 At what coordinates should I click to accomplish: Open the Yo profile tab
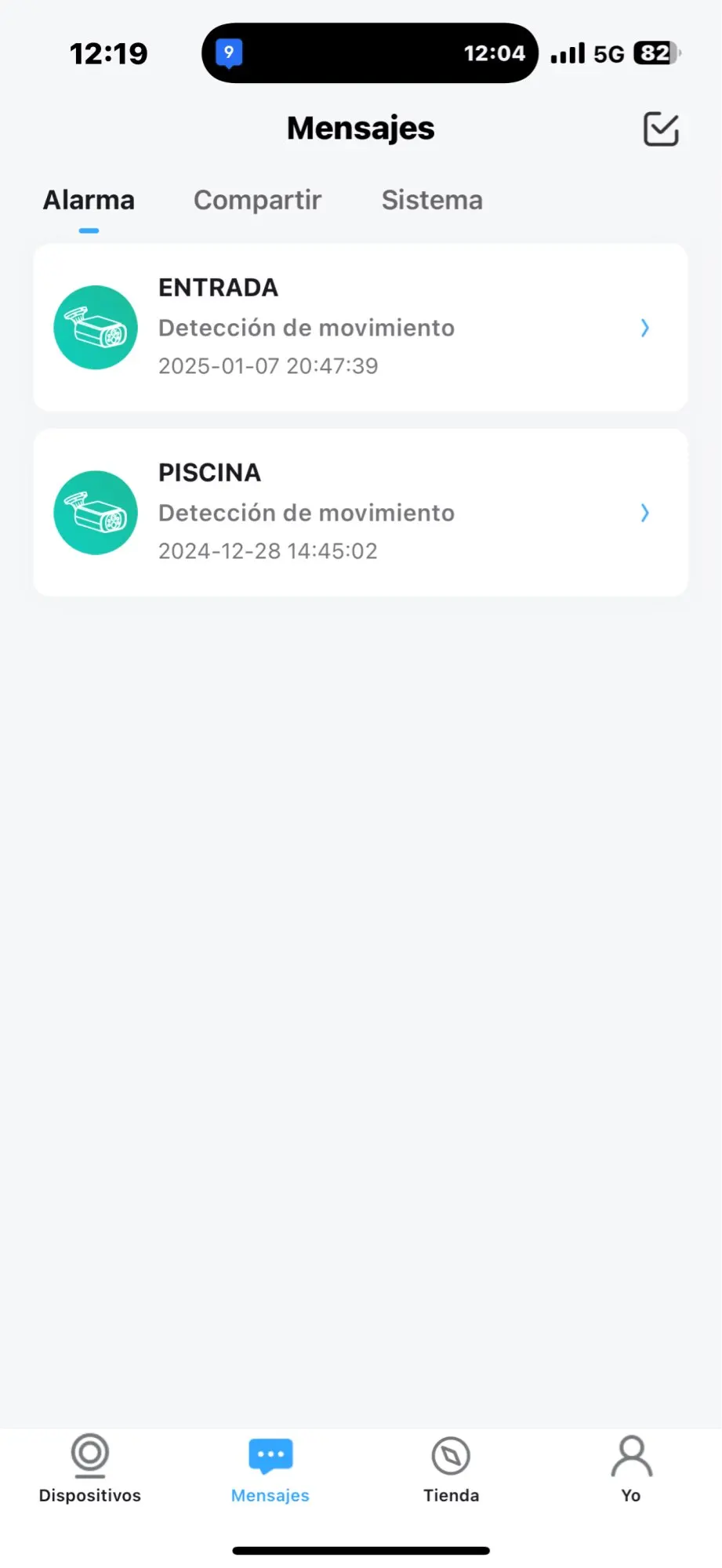tap(631, 1468)
